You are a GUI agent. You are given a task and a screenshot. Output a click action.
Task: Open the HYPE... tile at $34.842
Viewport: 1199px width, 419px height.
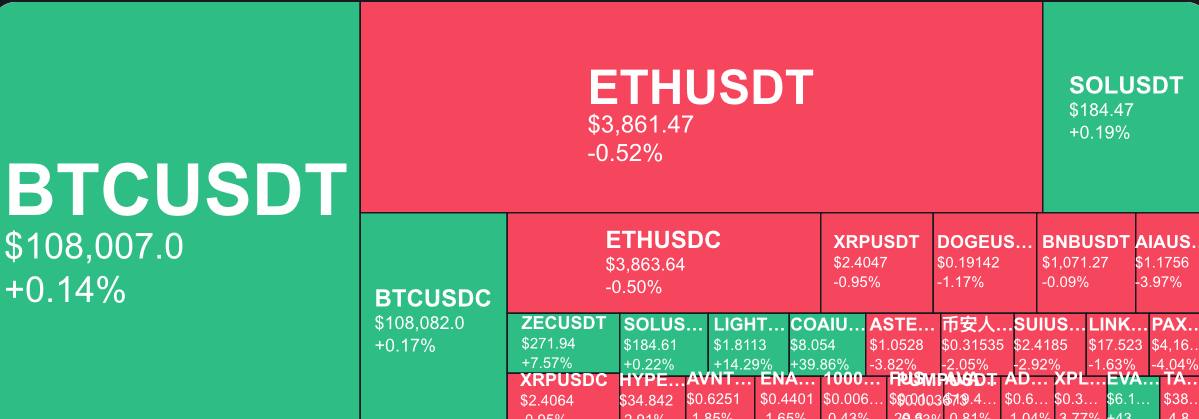651,395
